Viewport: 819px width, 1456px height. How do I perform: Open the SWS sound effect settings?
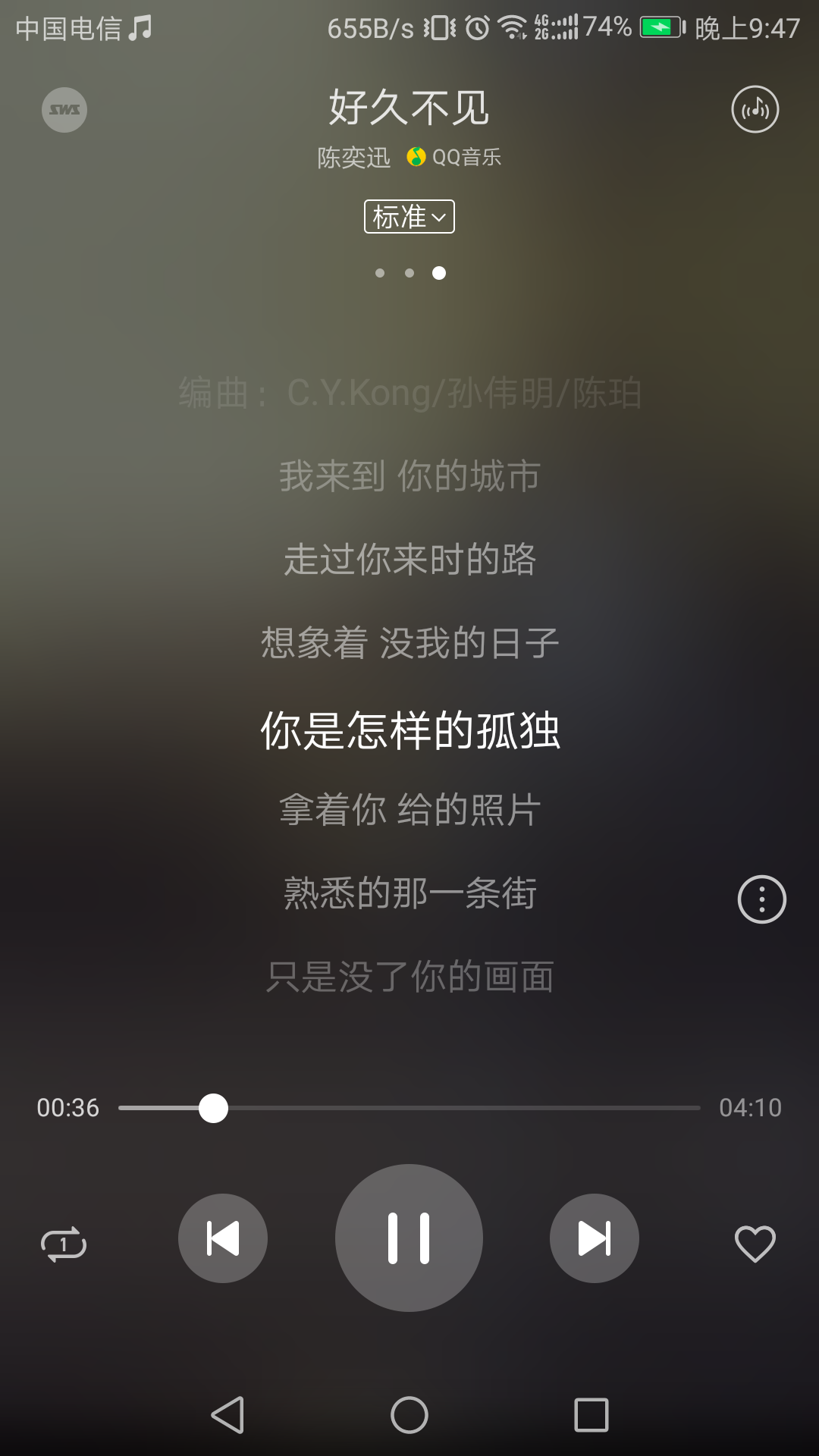[x=64, y=110]
